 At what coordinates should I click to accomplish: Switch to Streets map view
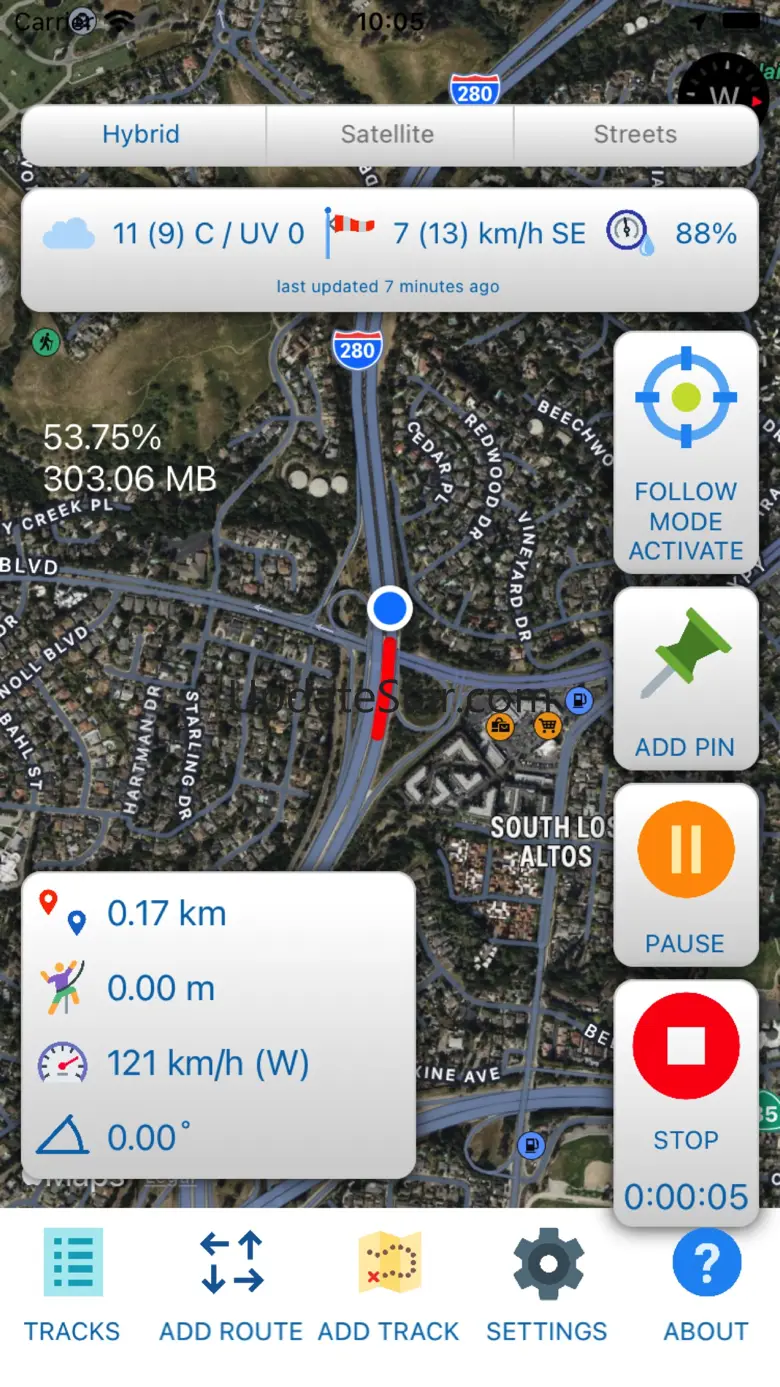tap(635, 135)
